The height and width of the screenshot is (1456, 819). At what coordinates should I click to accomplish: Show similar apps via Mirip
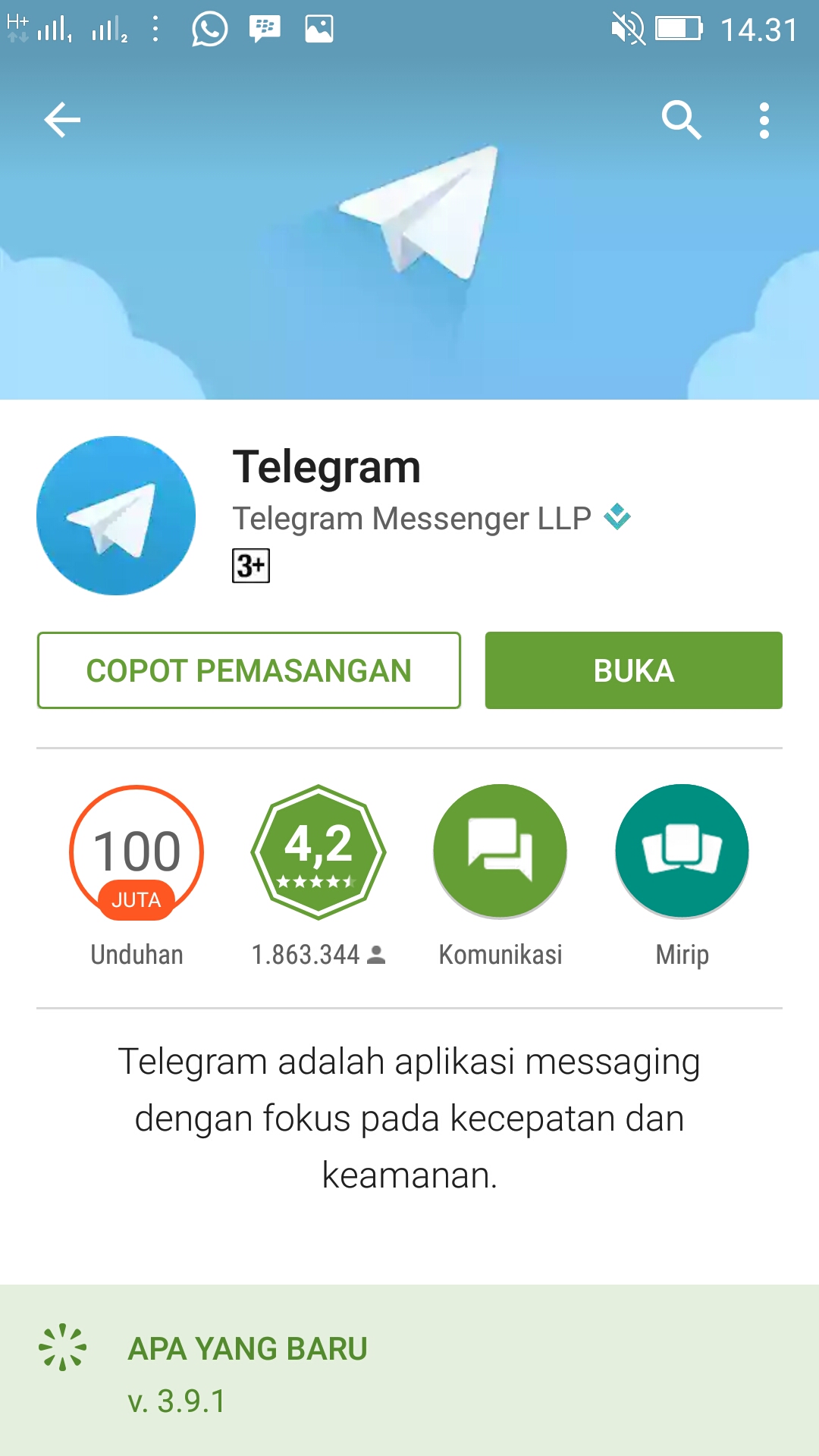click(x=682, y=852)
